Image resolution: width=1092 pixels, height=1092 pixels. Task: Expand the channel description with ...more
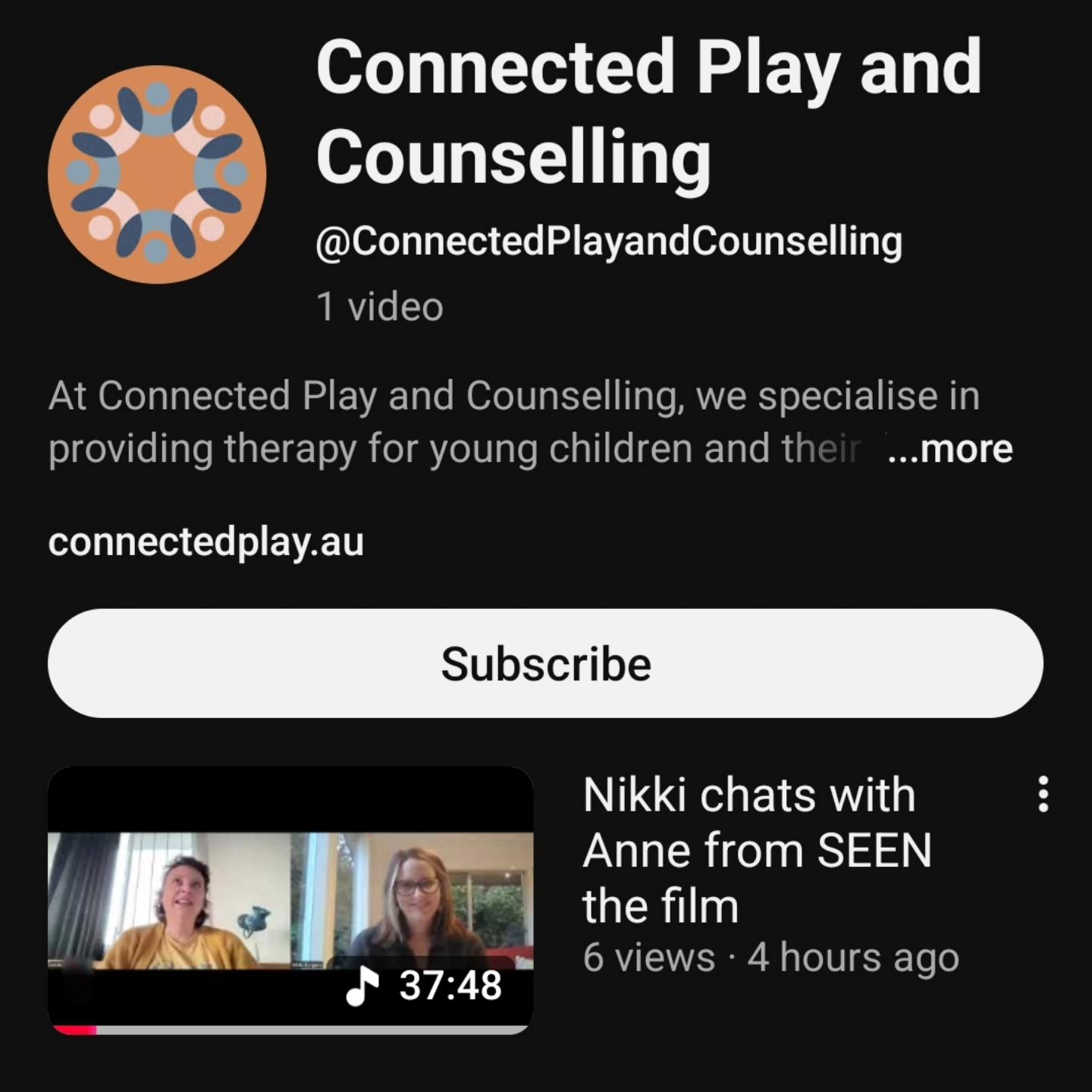click(949, 449)
